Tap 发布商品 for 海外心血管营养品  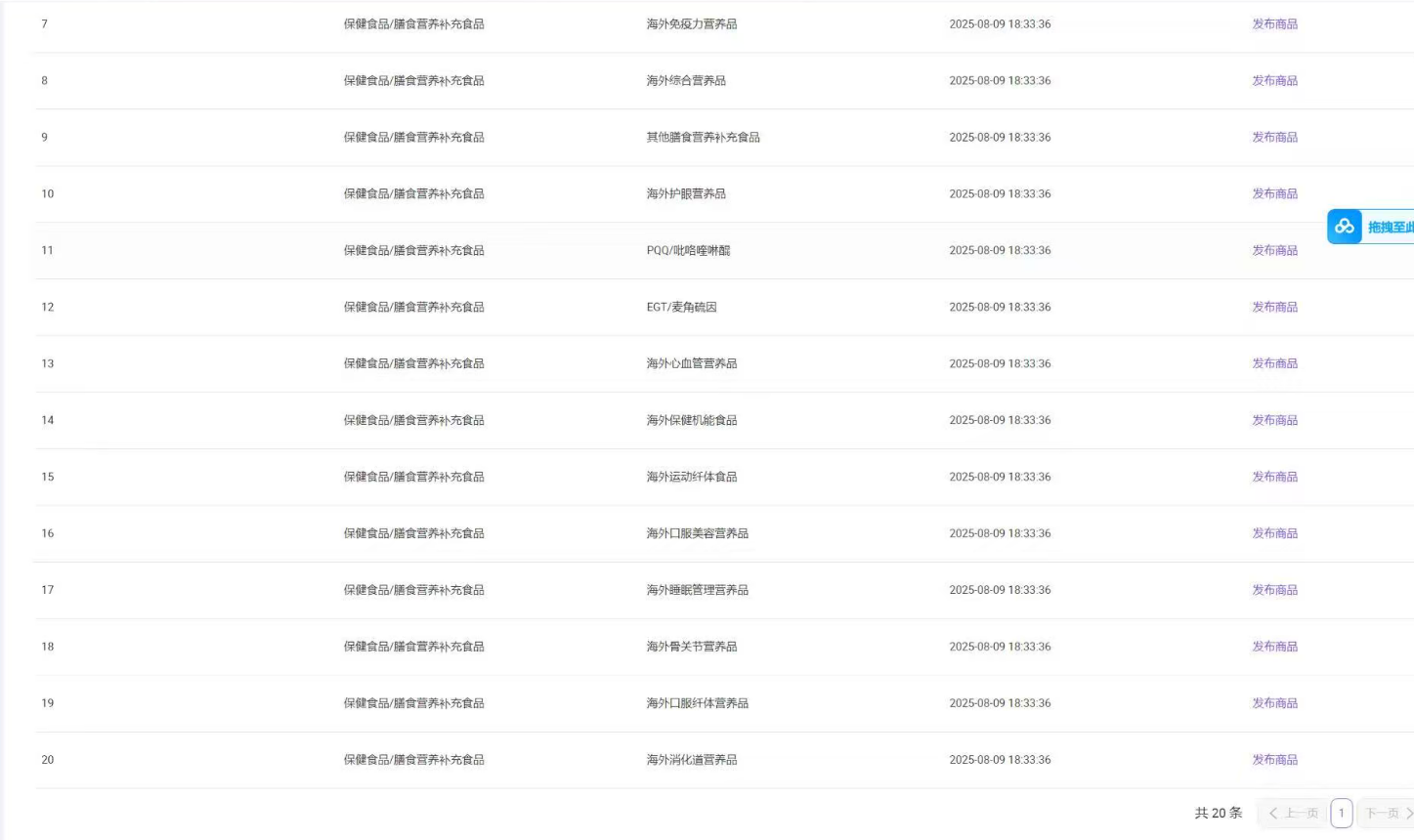tap(1274, 363)
